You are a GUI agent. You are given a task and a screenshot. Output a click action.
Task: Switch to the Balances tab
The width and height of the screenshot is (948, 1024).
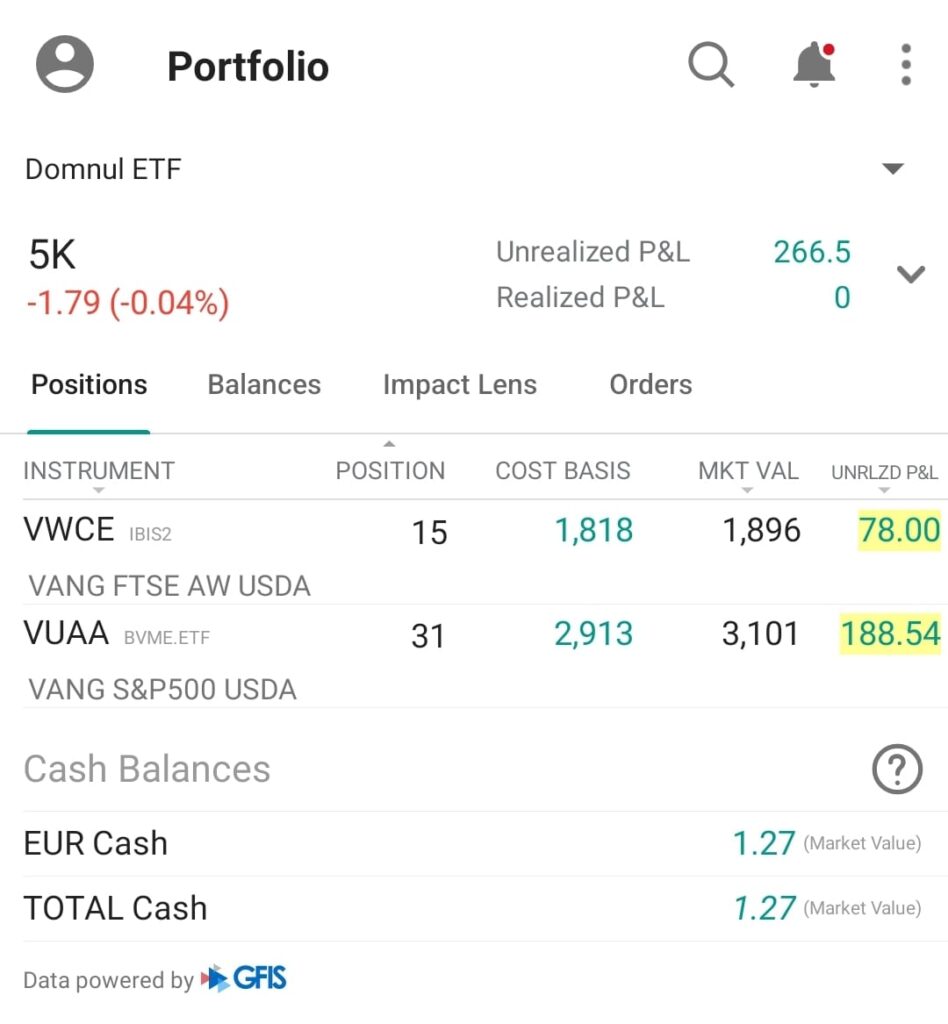point(264,385)
